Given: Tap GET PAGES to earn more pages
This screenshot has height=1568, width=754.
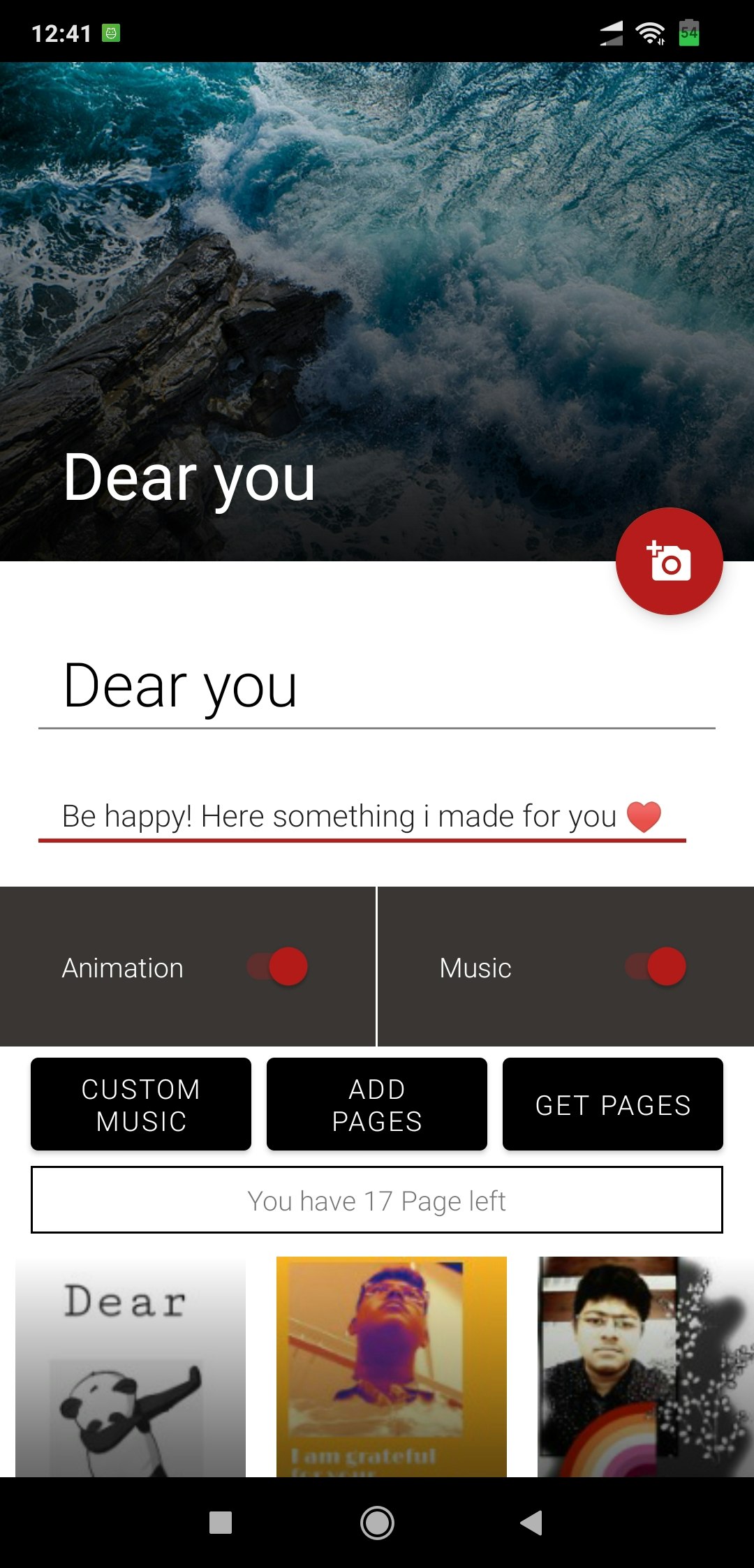Looking at the screenshot, I should click(x=613, y=1104).
